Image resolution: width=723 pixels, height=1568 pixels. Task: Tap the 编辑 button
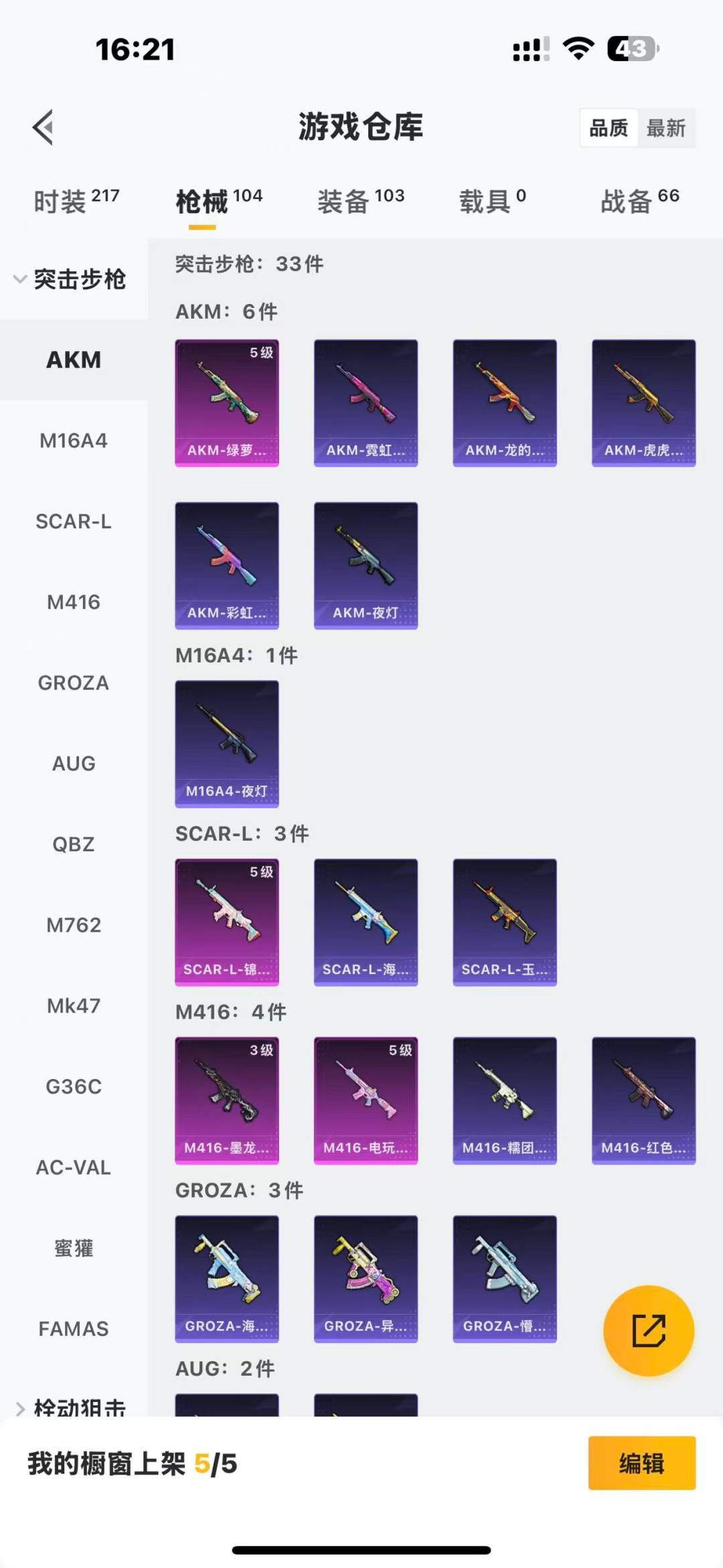641,1464
